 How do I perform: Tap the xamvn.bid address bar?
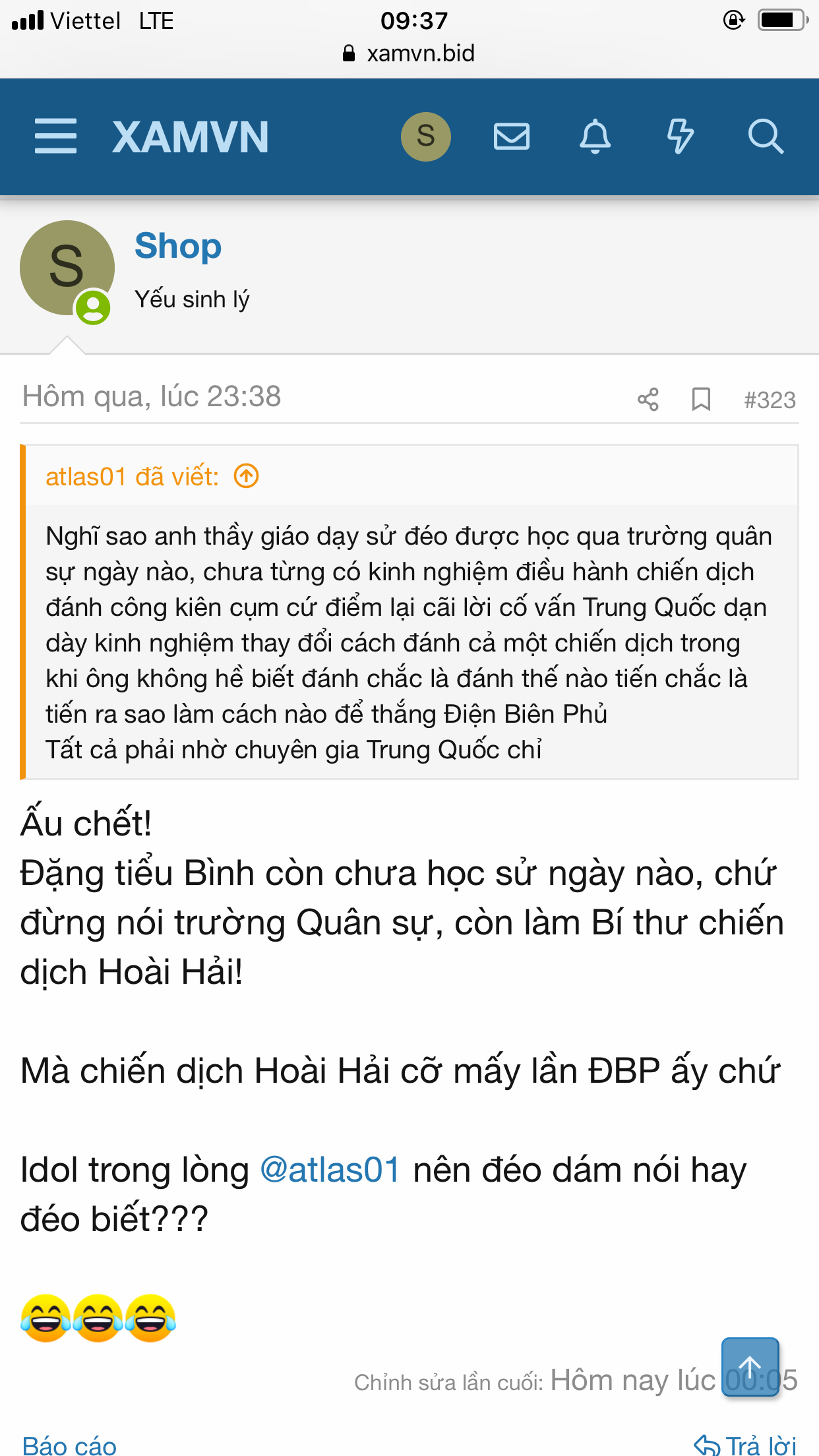[409, 53]
